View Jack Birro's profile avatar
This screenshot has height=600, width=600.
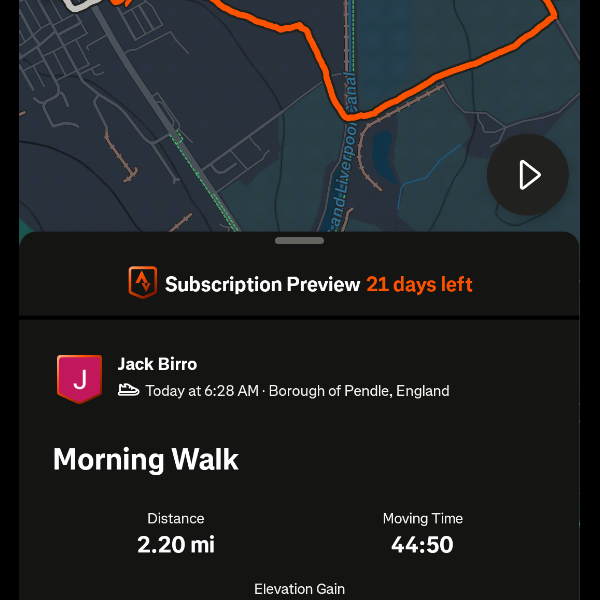pos(79,378)
